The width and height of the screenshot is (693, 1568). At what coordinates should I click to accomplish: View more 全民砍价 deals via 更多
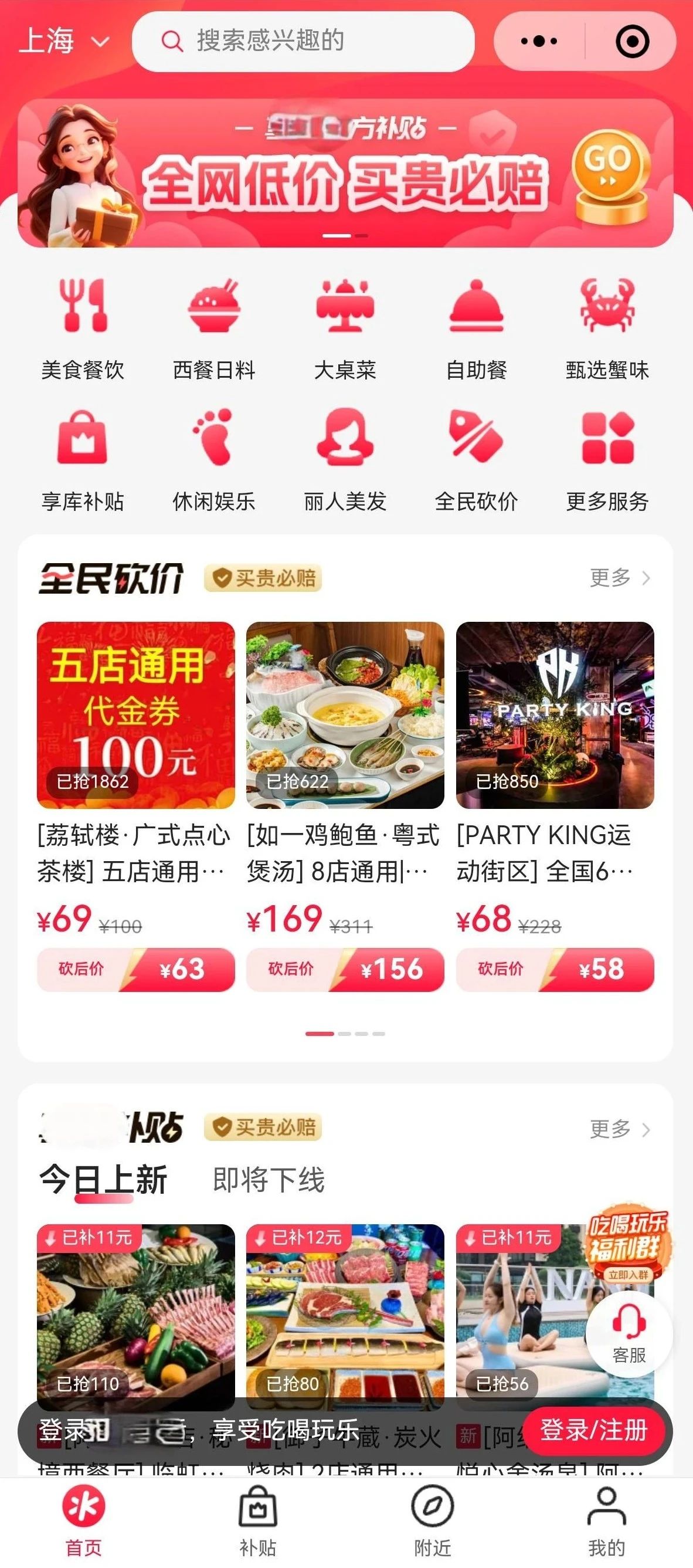619,578
